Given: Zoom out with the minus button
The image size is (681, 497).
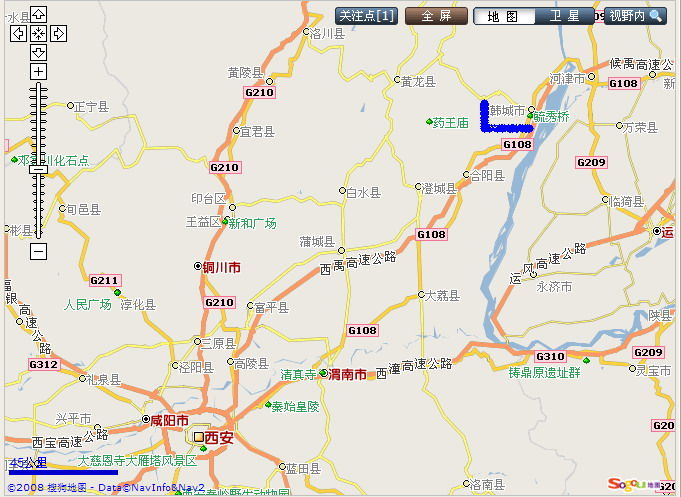Looking at the screenshot, I should (x=38, y=252).
